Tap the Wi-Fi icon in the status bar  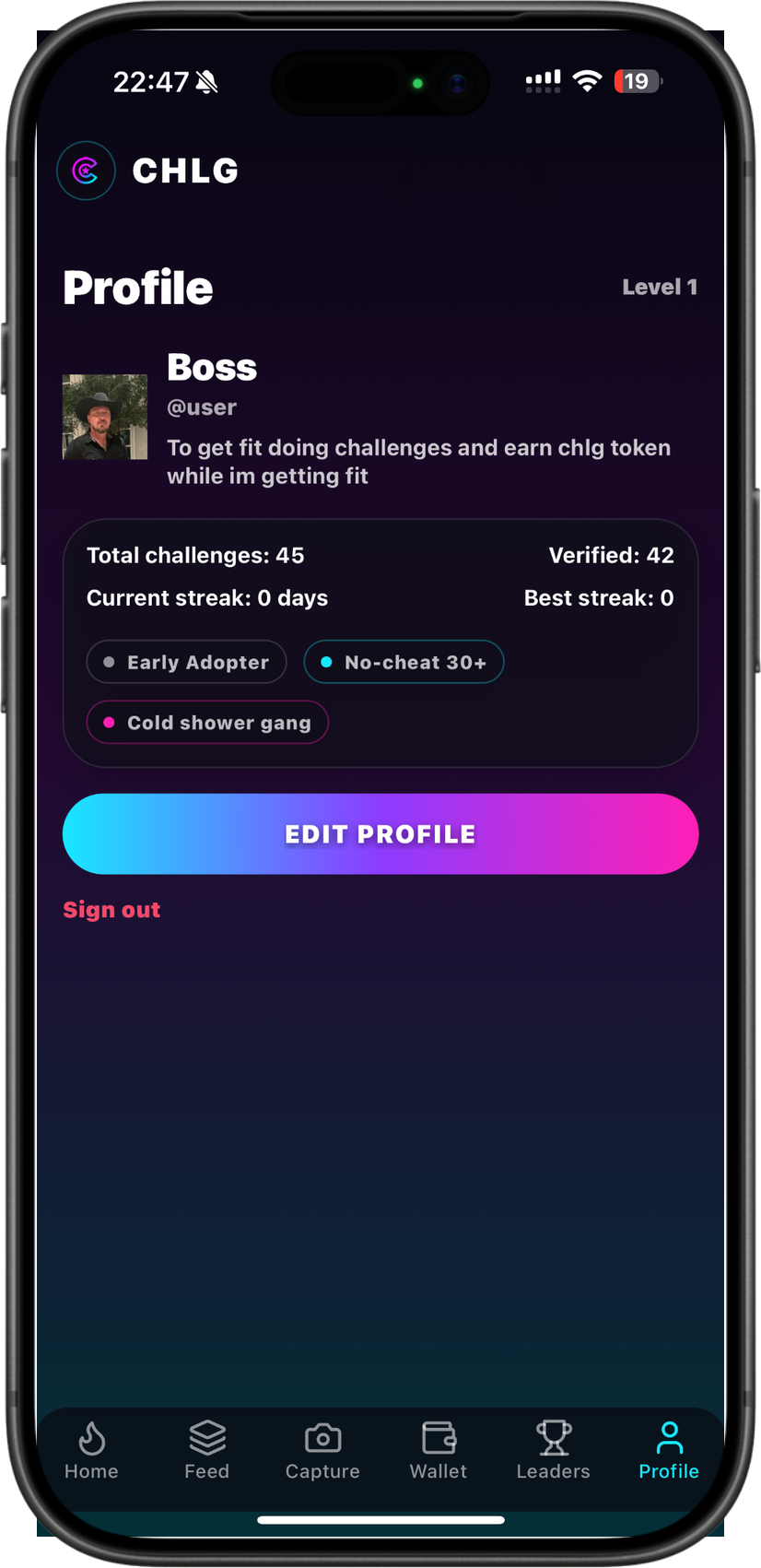[588, 80]
